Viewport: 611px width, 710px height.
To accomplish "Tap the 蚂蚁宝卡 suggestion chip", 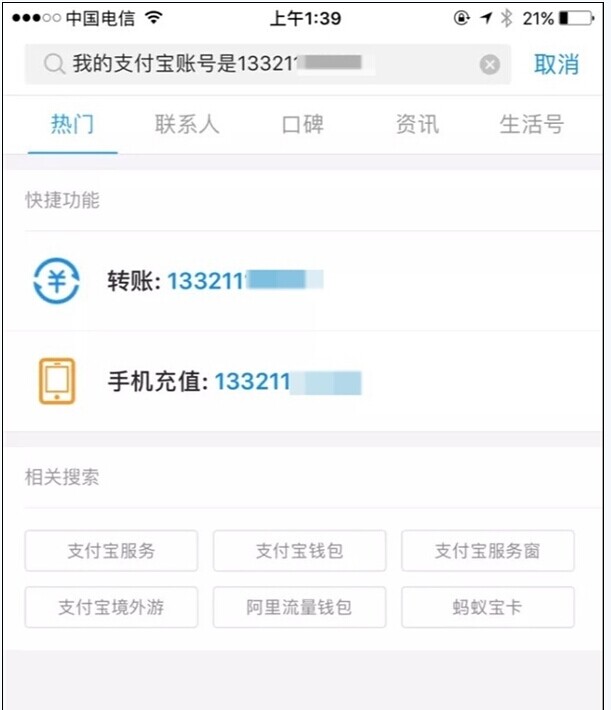I will [487, 607].
